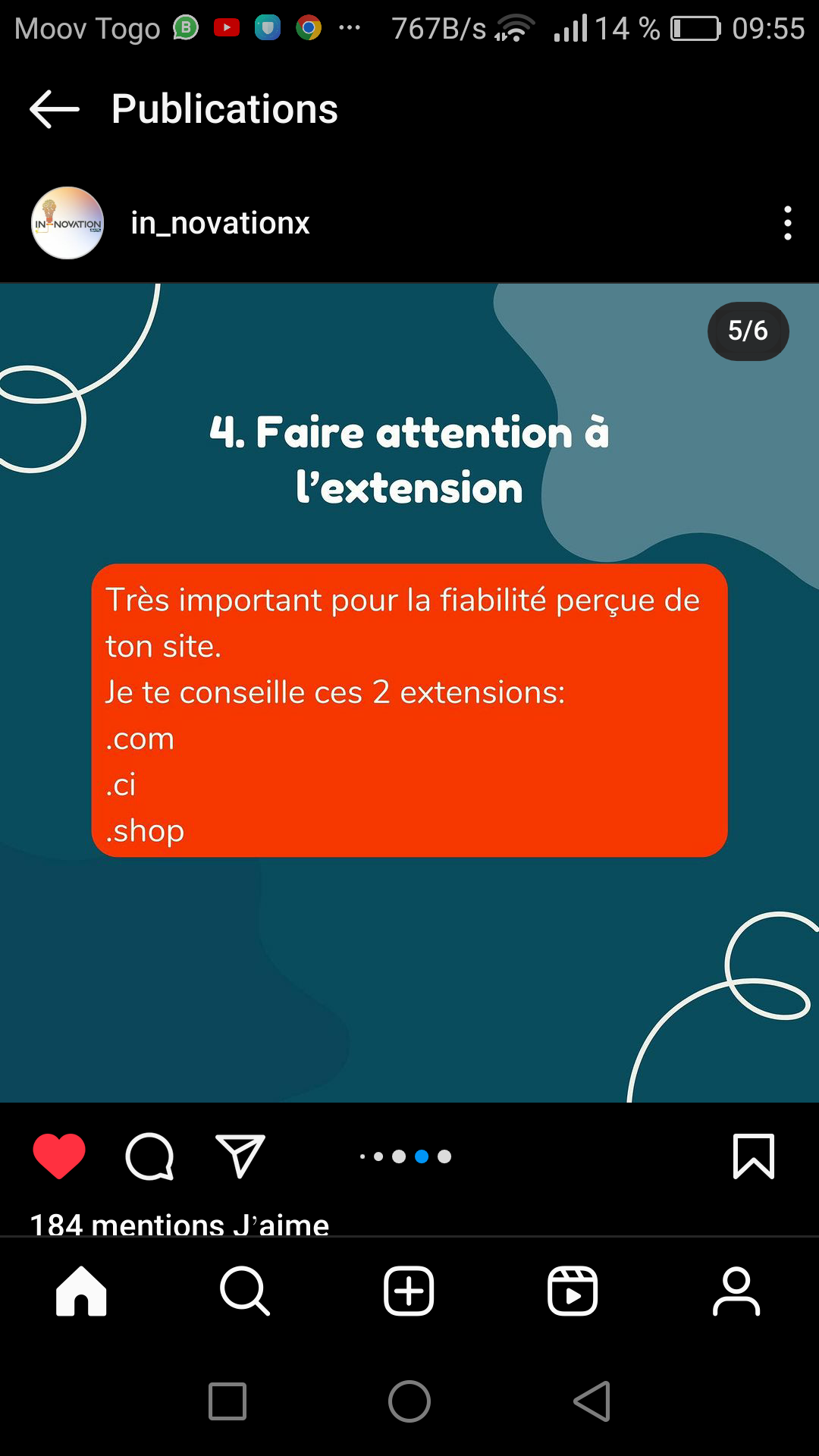Go to the Profile tab
This screenshot has width=819, height=1456.
736,1291
